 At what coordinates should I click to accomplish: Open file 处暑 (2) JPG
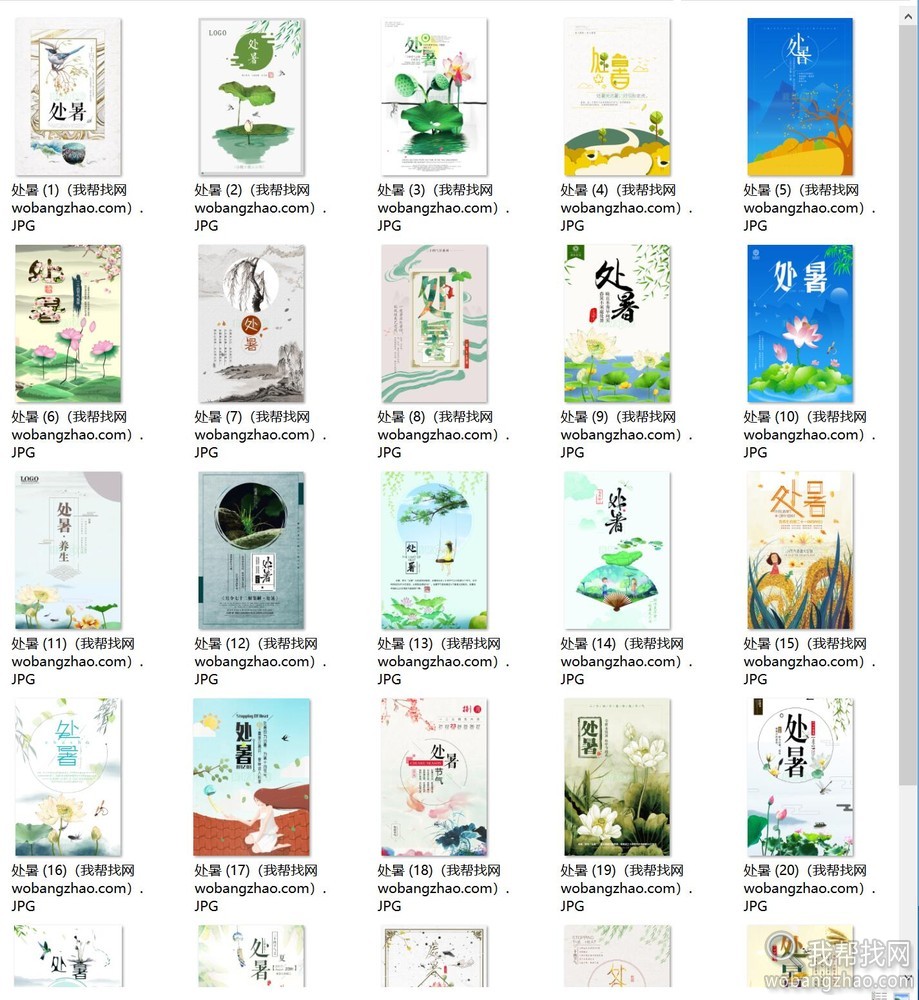point(251,97)
